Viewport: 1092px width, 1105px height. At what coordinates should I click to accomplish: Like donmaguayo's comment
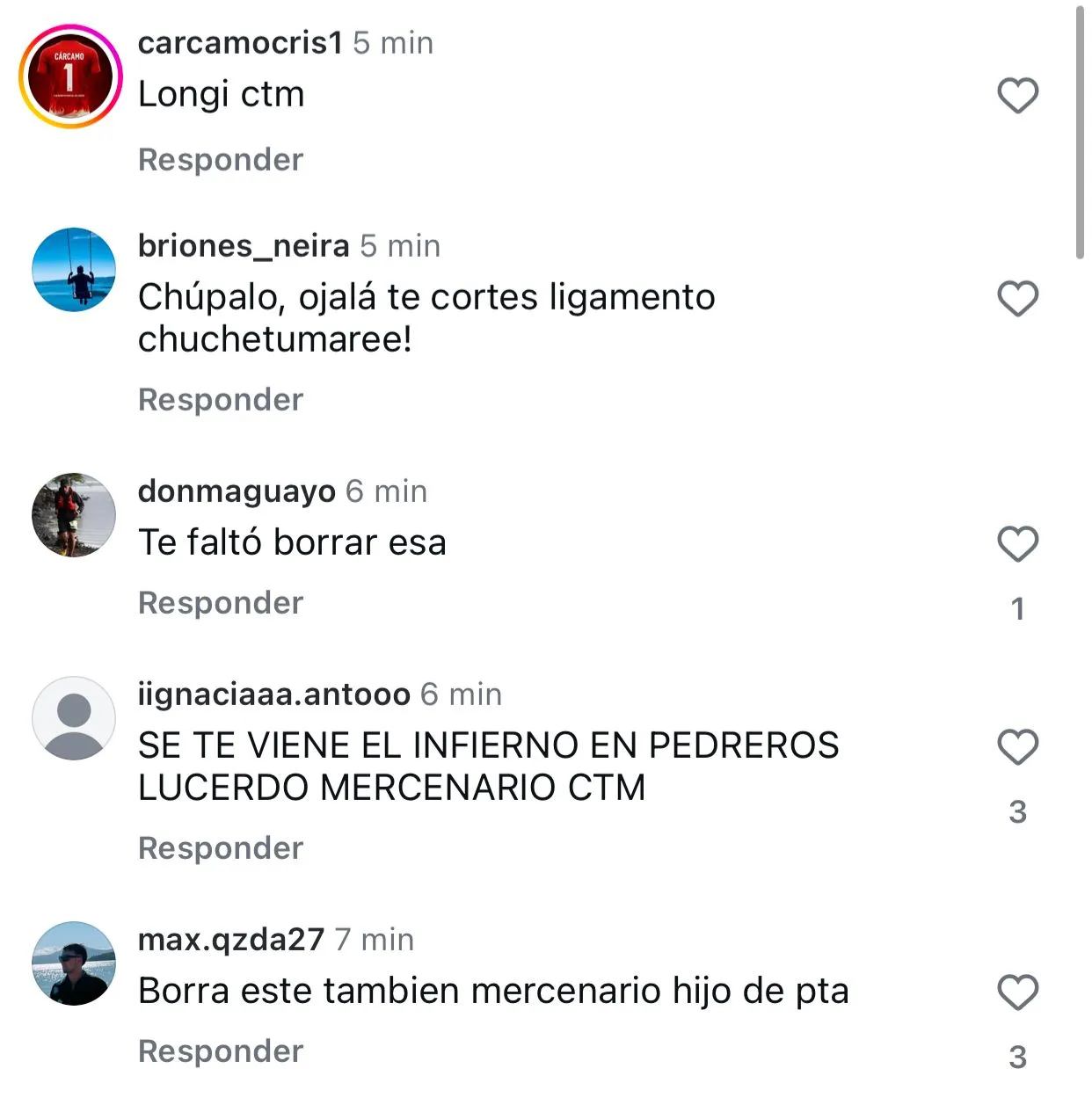pos(1017,544)
